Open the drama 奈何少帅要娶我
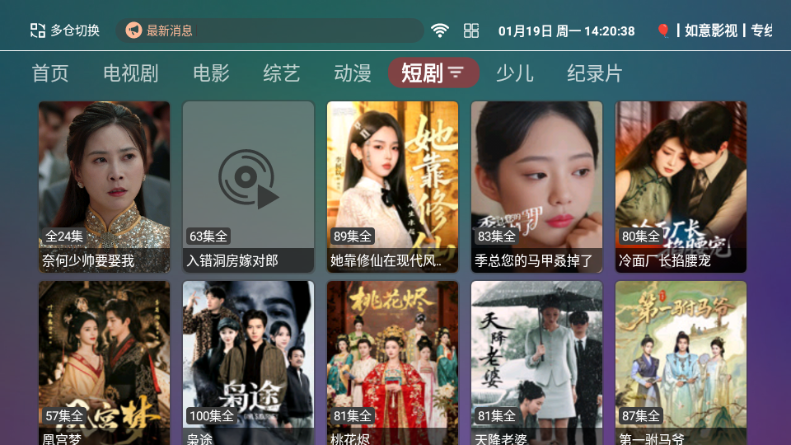Screen dimensions: 791x445 click(x=104, y=186)
